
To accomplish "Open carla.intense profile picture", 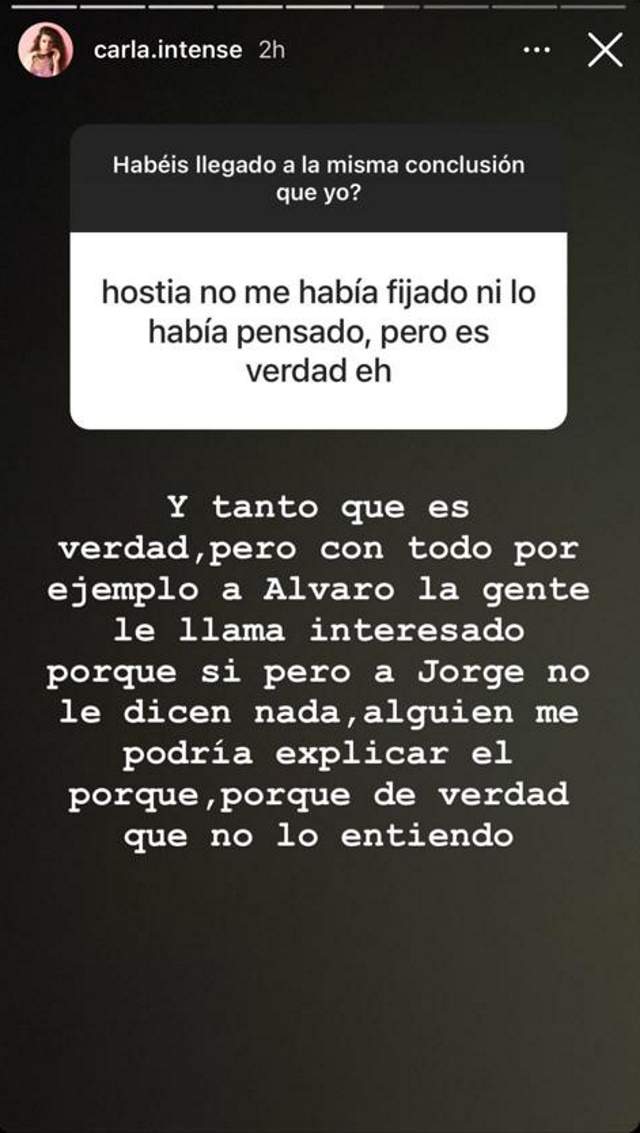I will [45, 50].
